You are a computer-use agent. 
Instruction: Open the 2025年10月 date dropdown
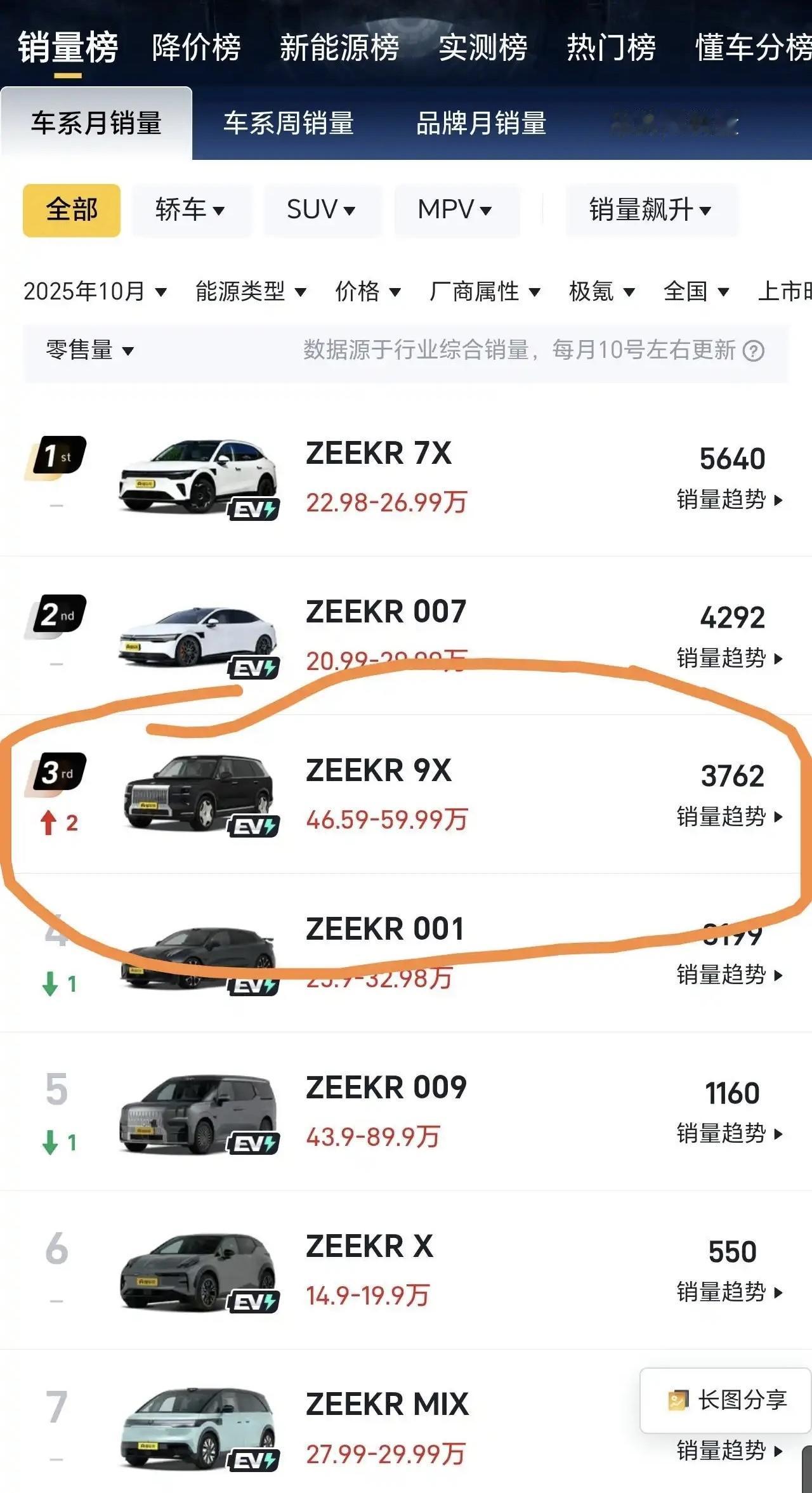click(x=95, y=291)
